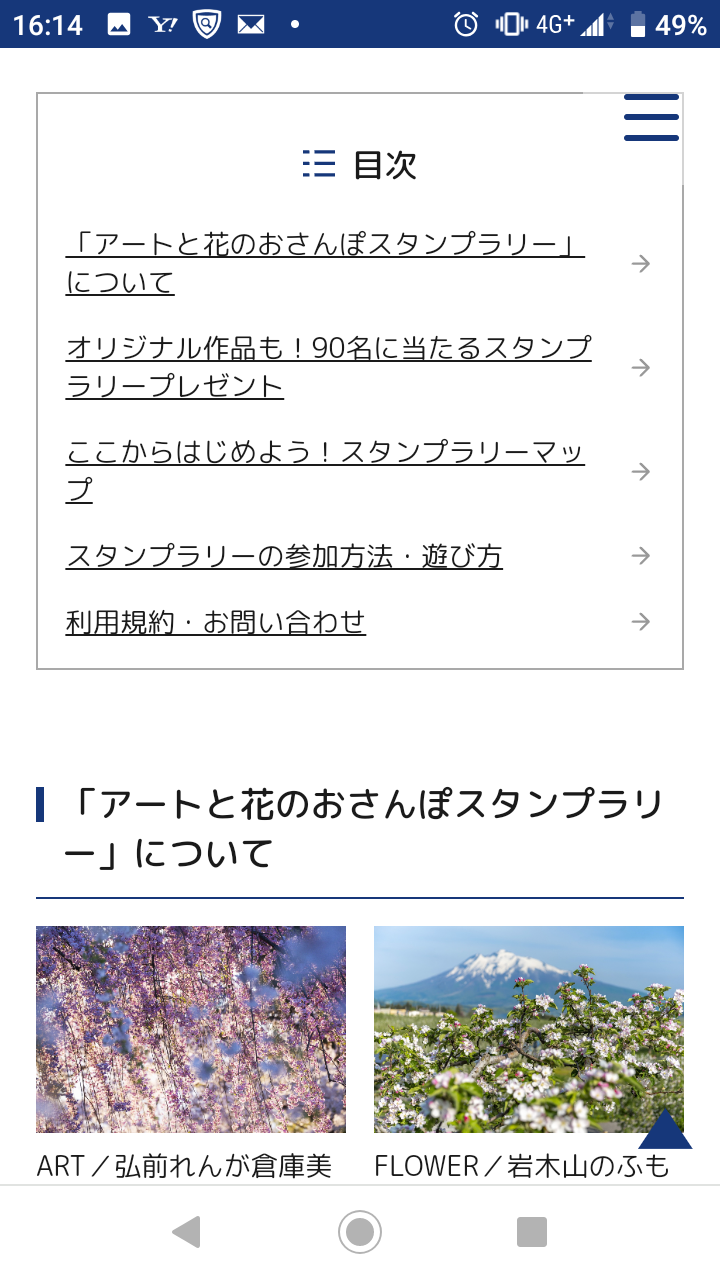Screen dimensions: 720x1280
Task: Jump to 利用規約・お問い合わせ section
Action: point(216,622)
